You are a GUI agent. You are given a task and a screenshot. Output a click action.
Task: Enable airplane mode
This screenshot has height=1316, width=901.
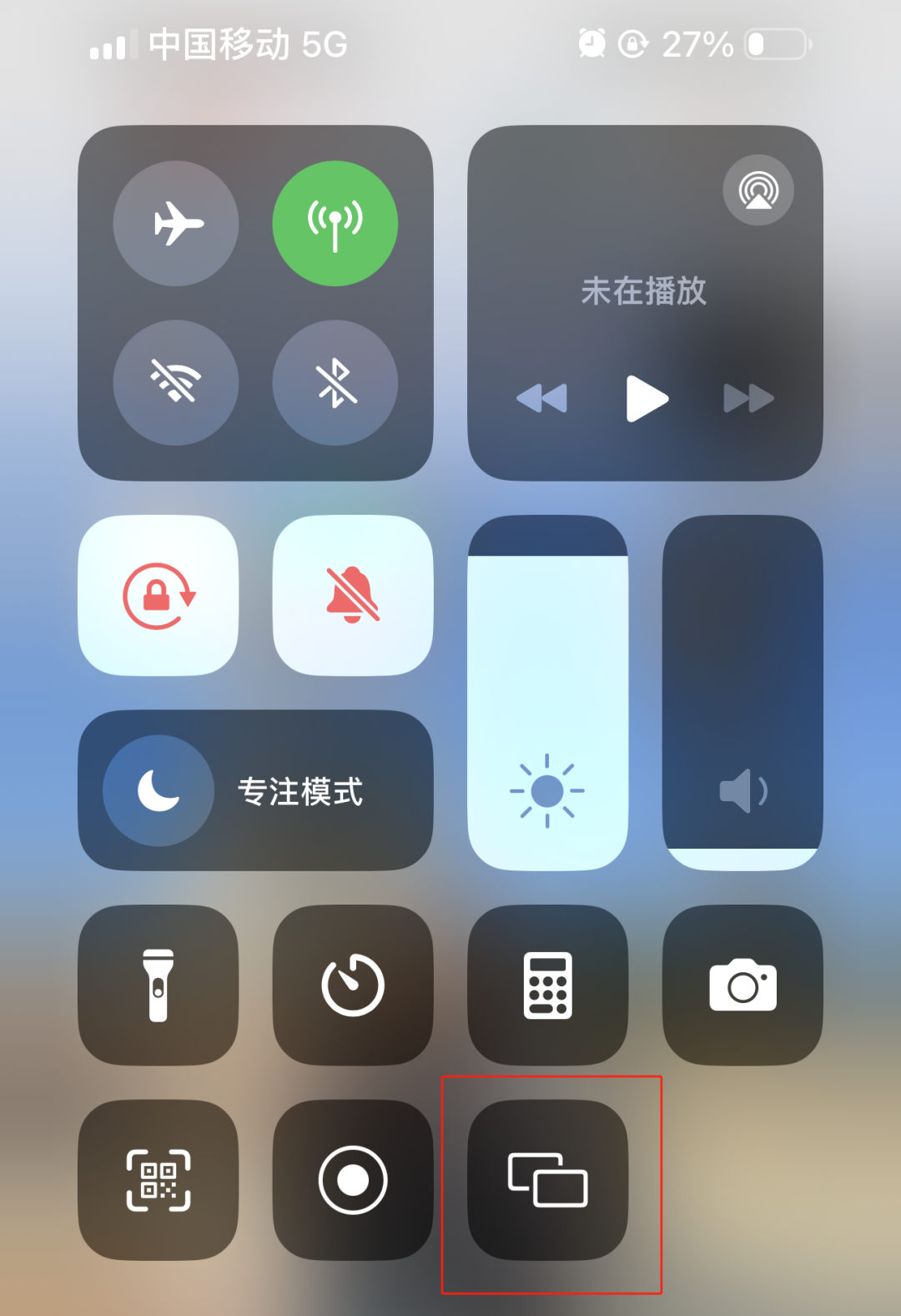176,224
